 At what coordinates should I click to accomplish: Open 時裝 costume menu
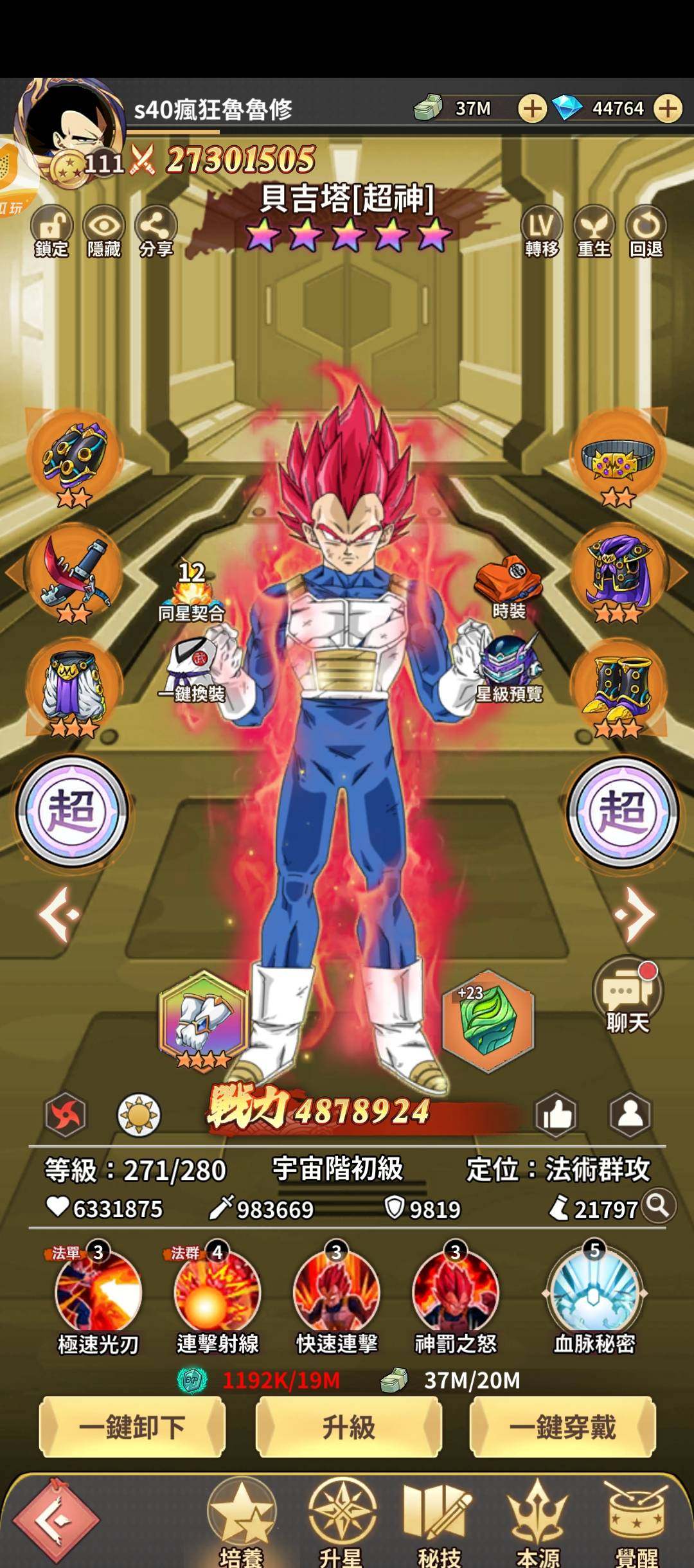[x=509, y=586]
